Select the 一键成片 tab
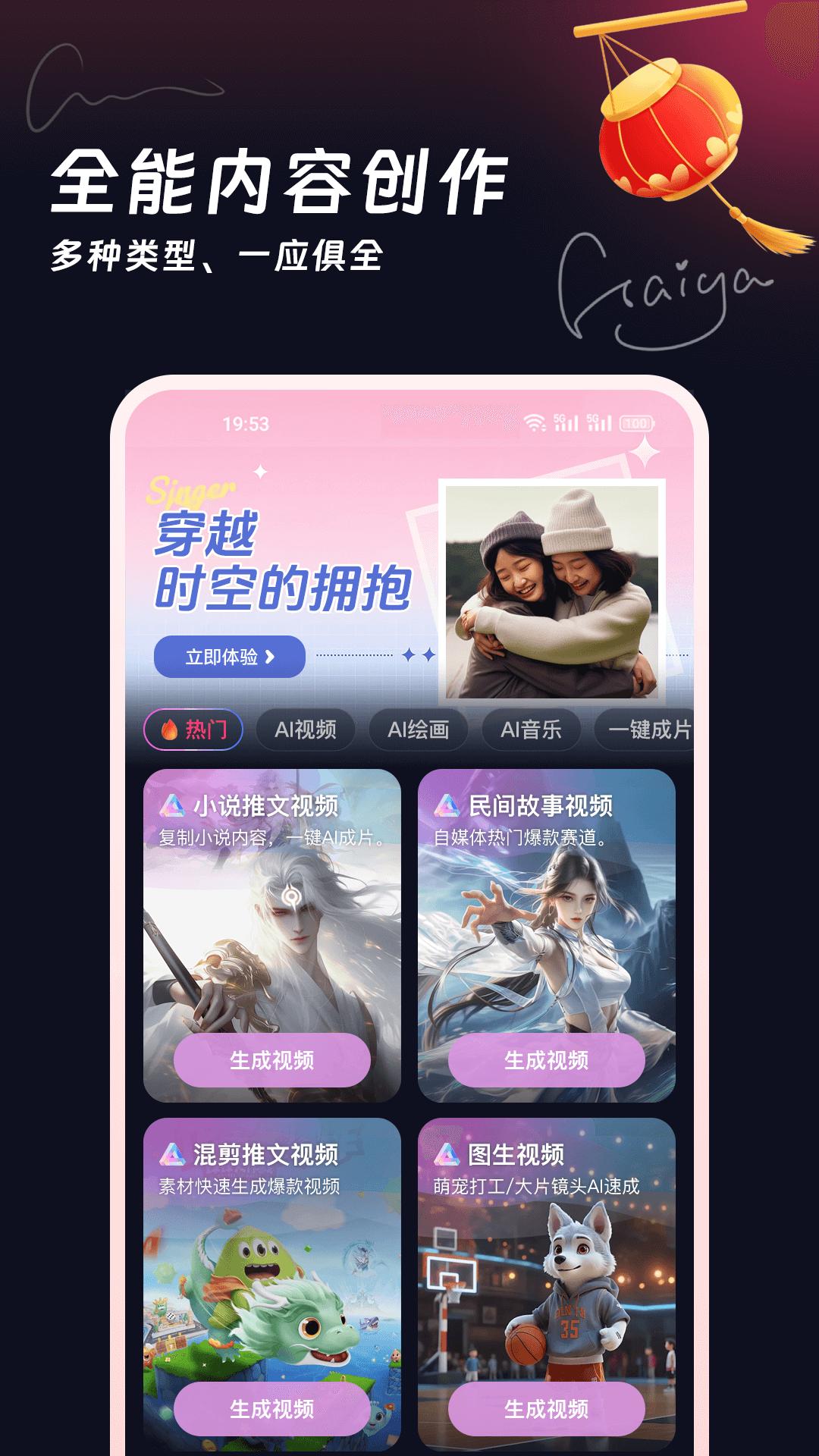The image size is (819, 1456). pos(648,729)
